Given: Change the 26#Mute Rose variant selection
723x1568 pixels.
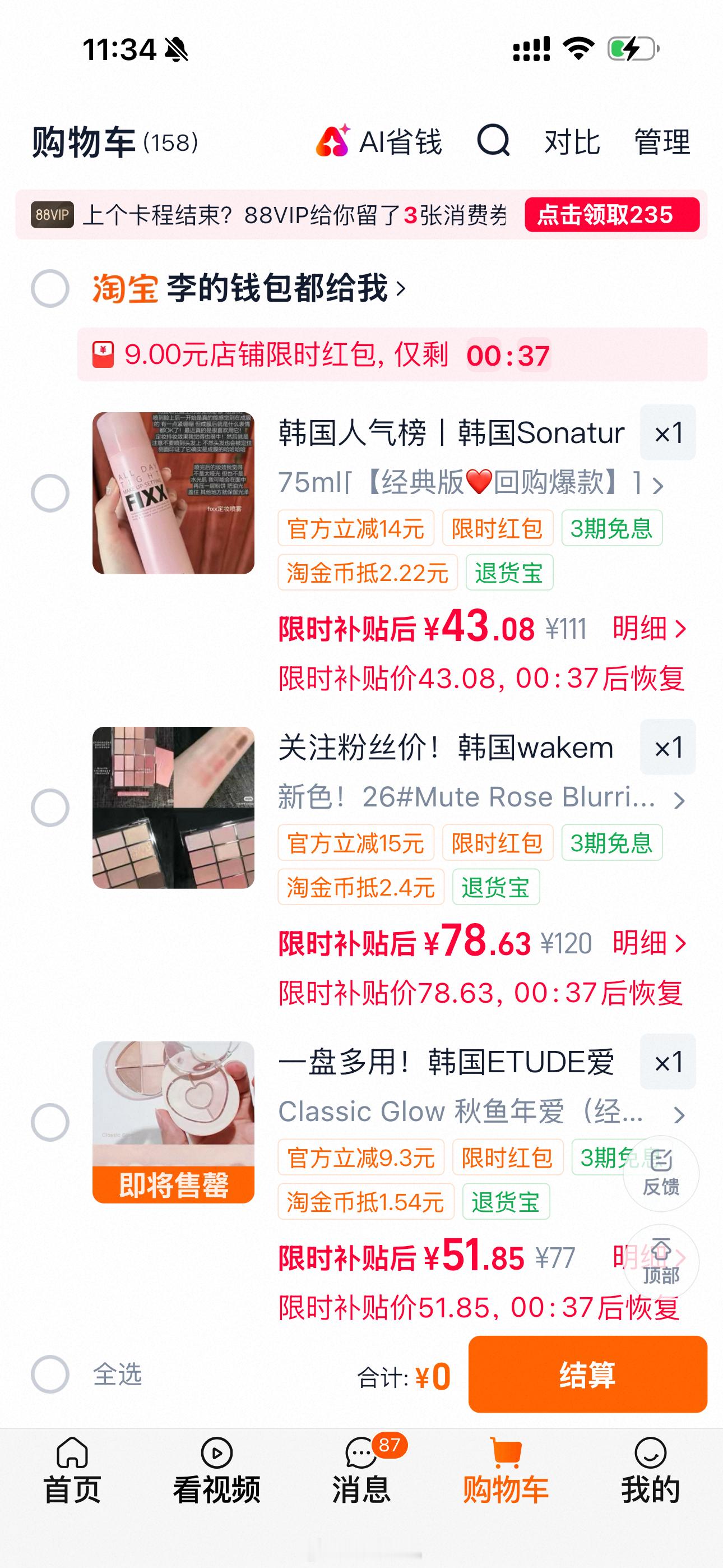Looking at the screenshot, I should click(x=482, y=797).
